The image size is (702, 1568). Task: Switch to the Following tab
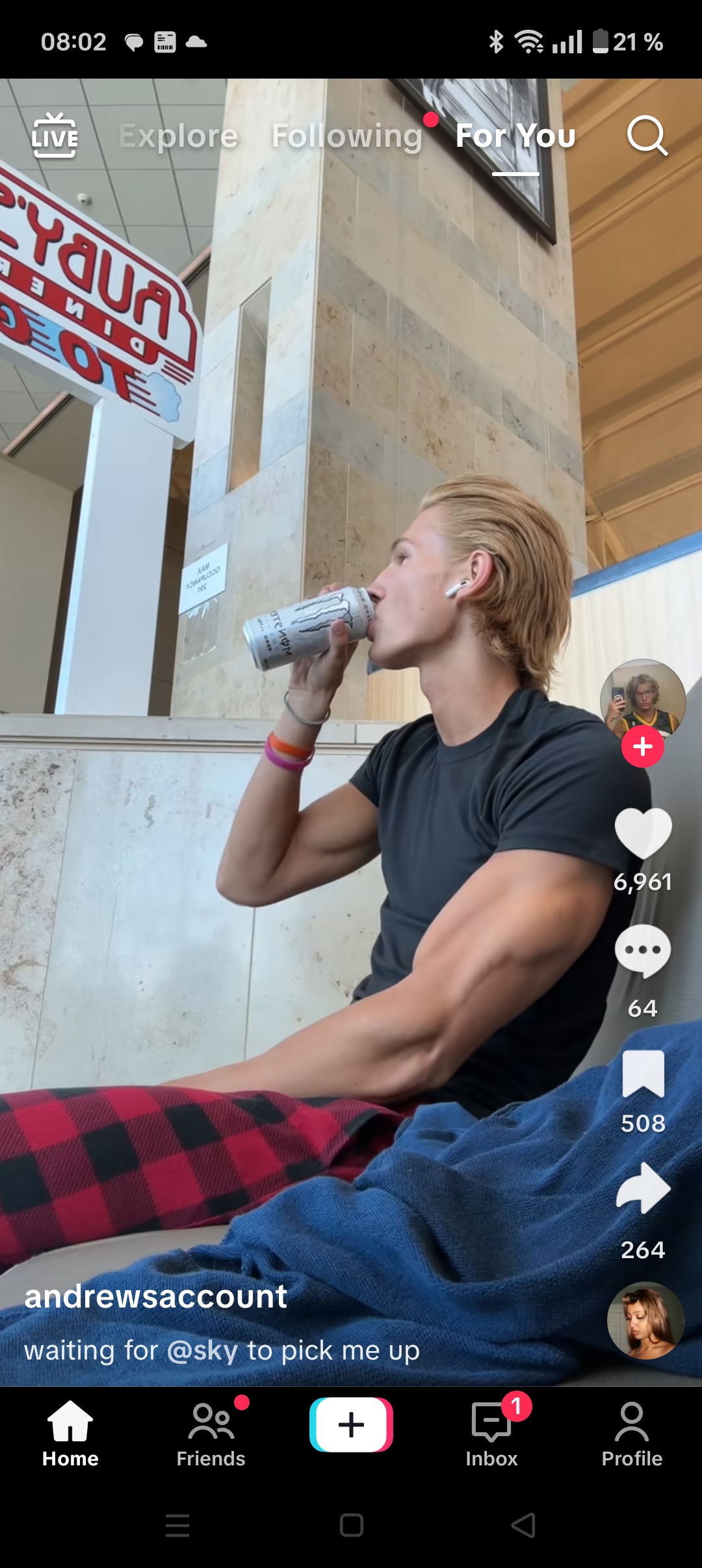coord(346,136)
